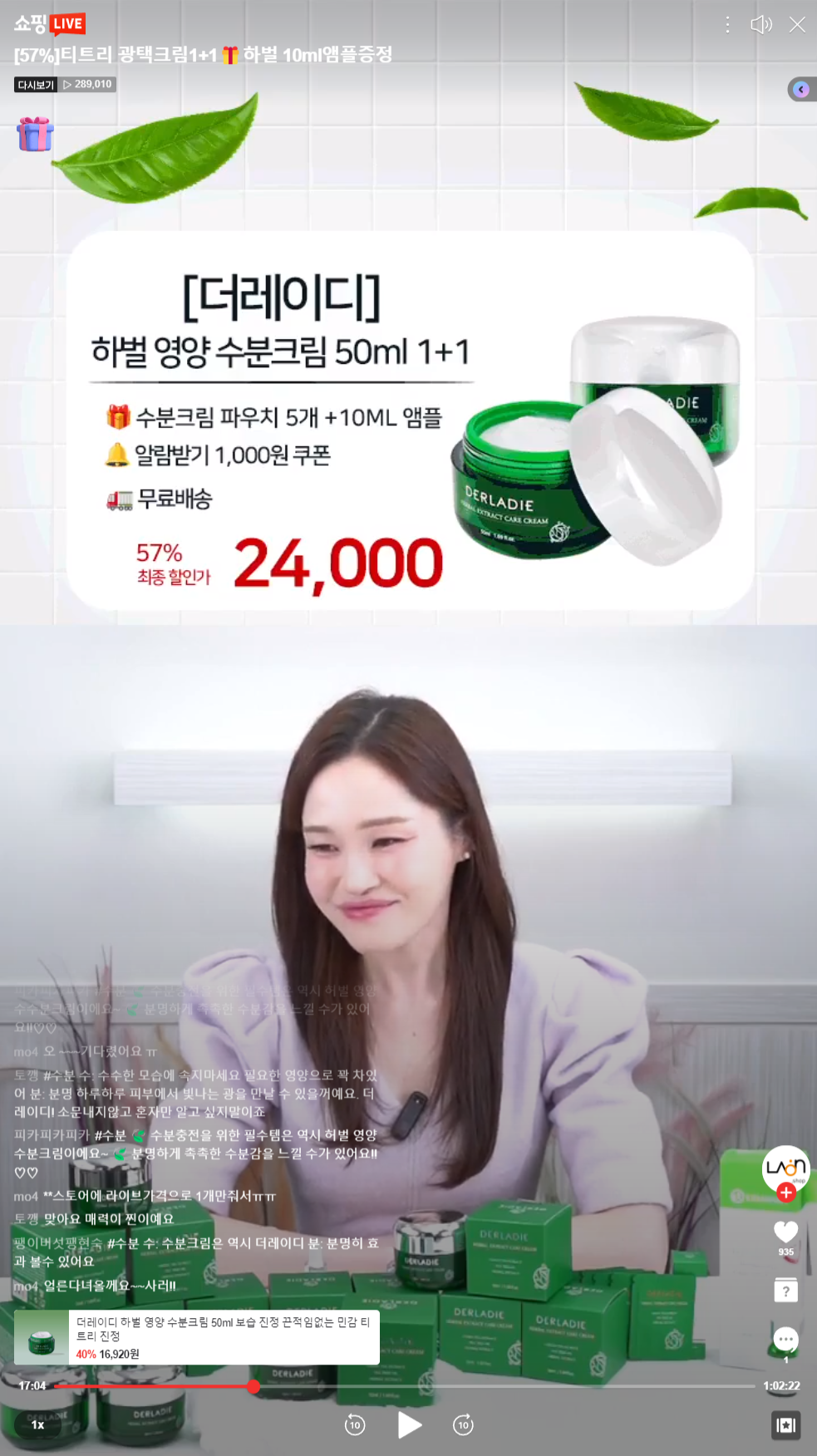Open the three-dot overflow menu

coord(727,25)
